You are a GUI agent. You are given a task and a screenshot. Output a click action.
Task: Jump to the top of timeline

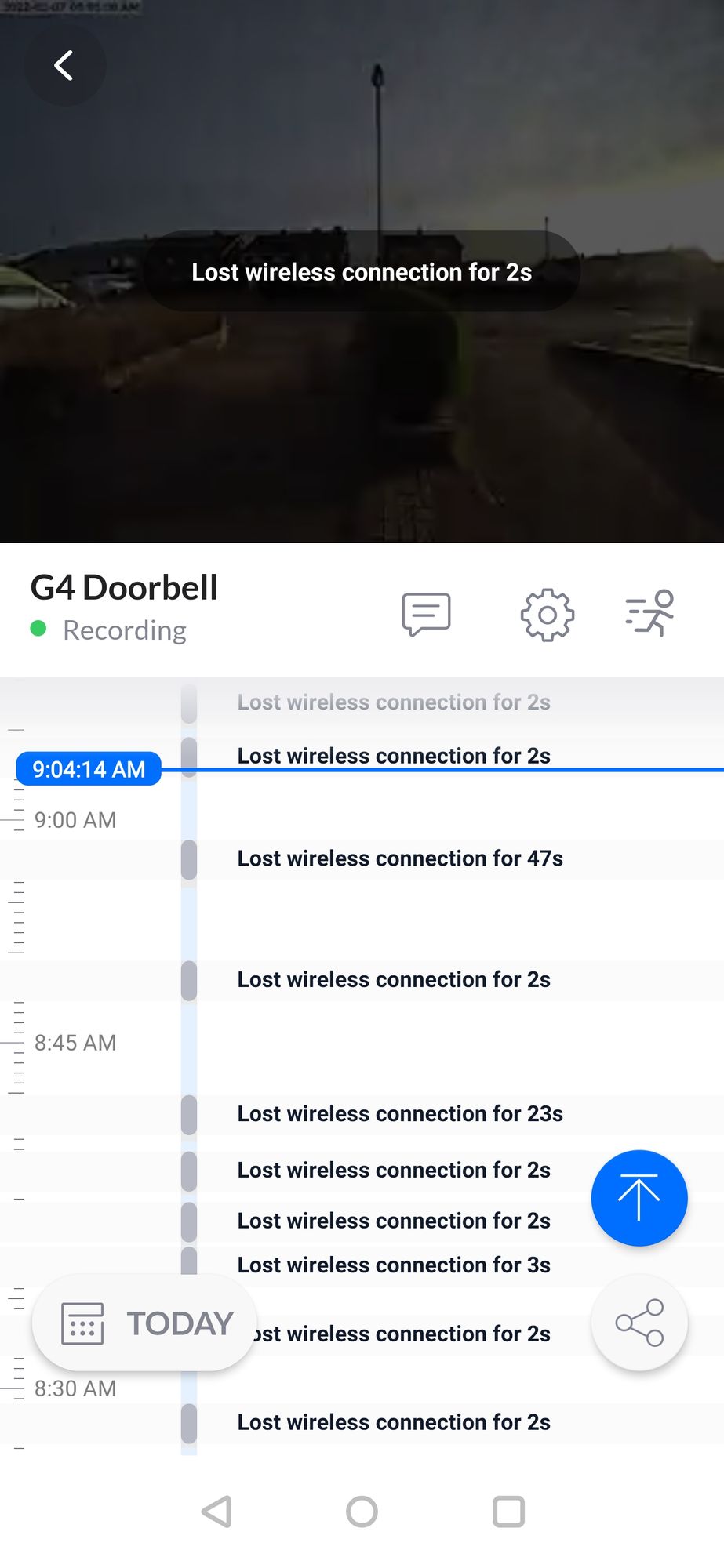[x=639, y=1197]
